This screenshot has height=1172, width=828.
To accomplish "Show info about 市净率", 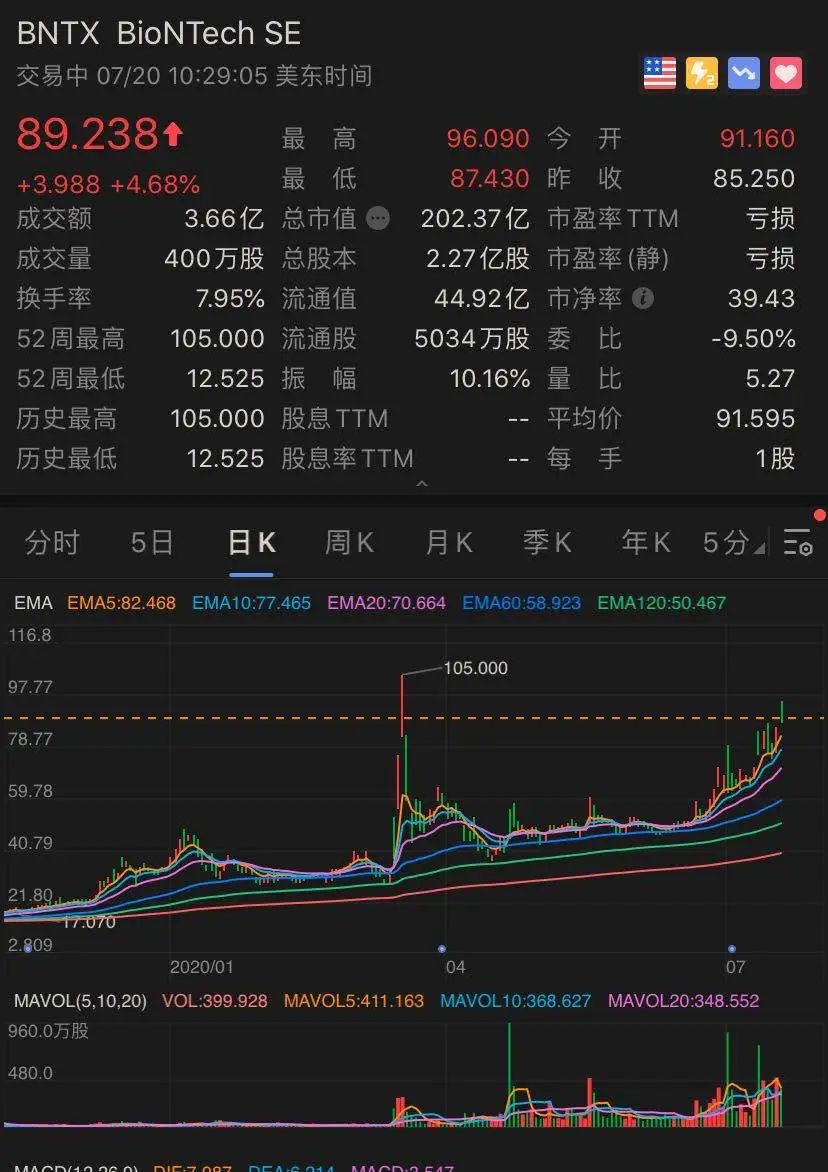I will click(643, 298).
